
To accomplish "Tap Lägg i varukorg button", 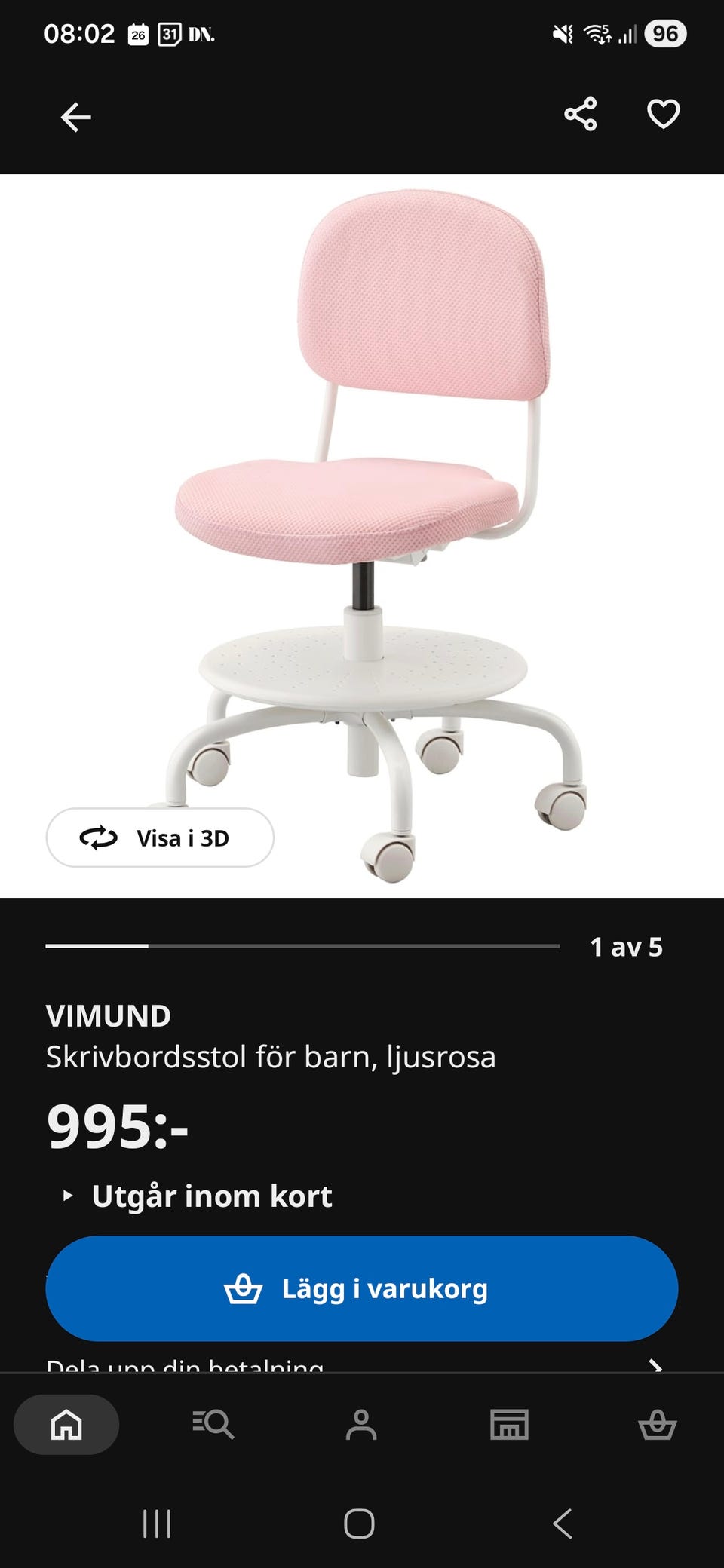I will click(362, 1288).
